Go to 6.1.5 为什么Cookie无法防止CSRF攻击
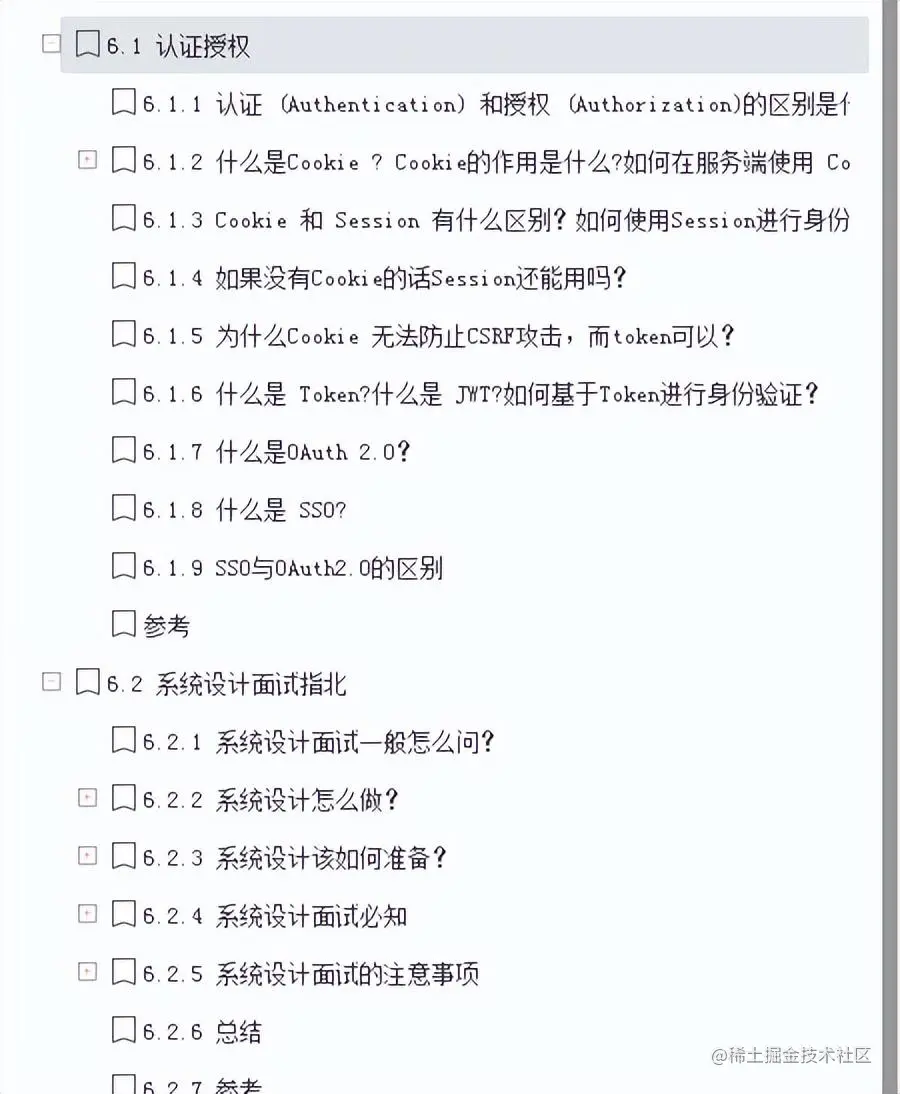 coord(438,336)
